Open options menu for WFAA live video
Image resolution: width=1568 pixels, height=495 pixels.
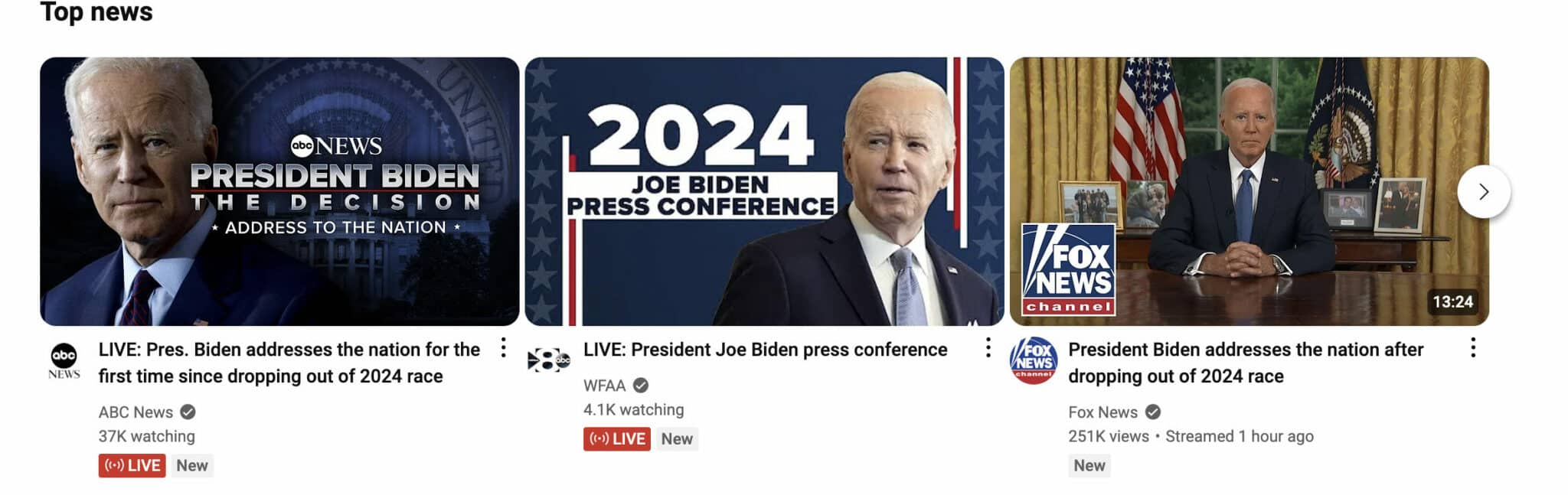pyautogui.click(x=988, y=348)
